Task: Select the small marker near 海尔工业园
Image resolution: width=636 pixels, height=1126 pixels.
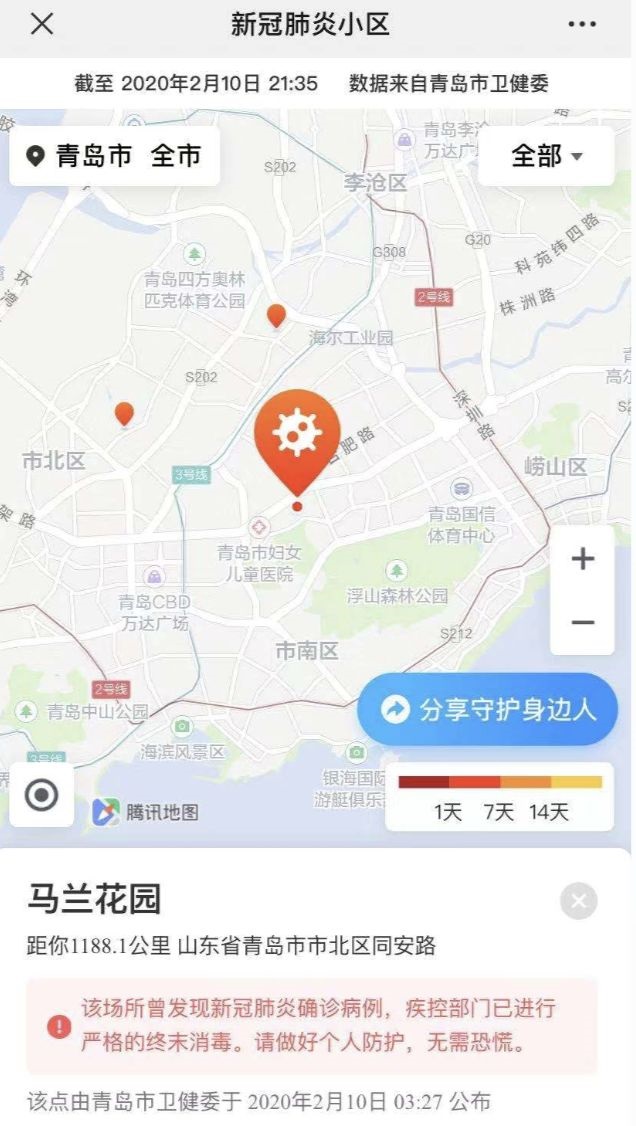Action: (276, 316)
